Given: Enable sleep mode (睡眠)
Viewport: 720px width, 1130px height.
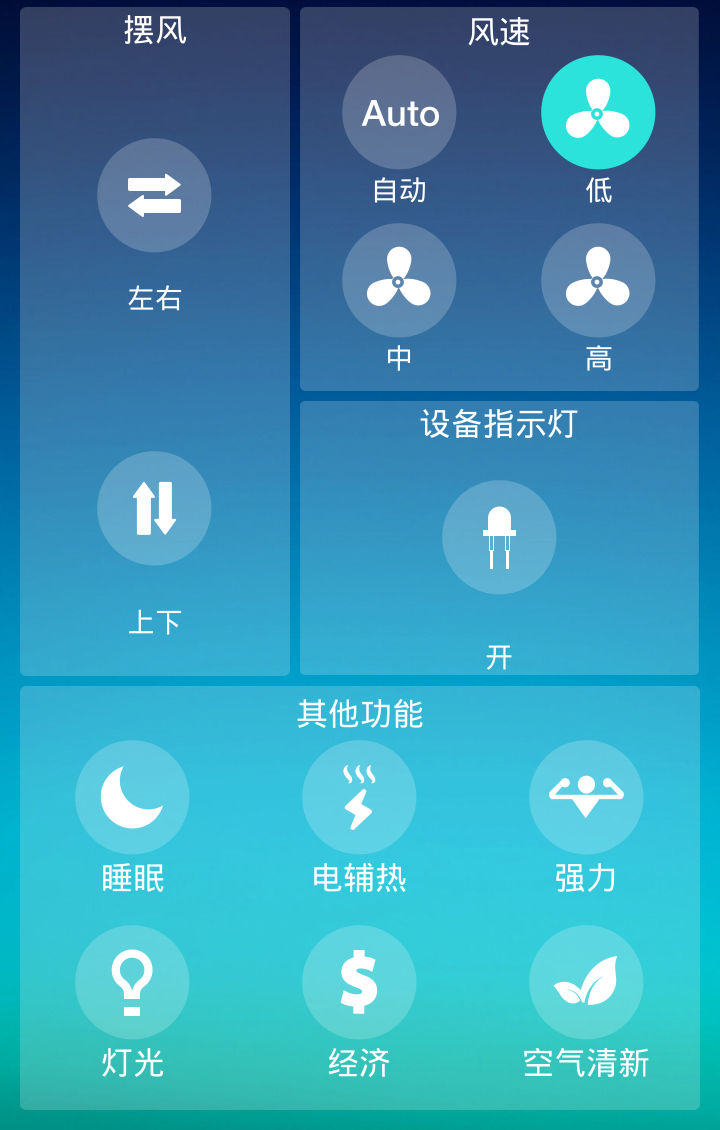Looking at the screenshot, I should click(133, 797).
